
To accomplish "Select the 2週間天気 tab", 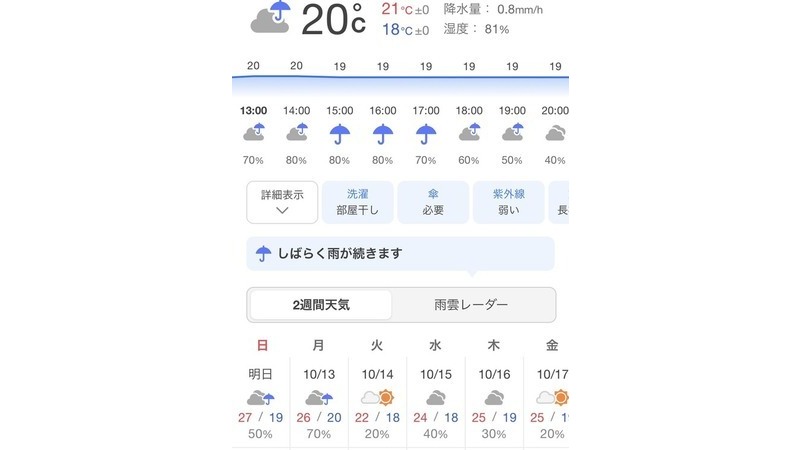I will pos(321,305).
